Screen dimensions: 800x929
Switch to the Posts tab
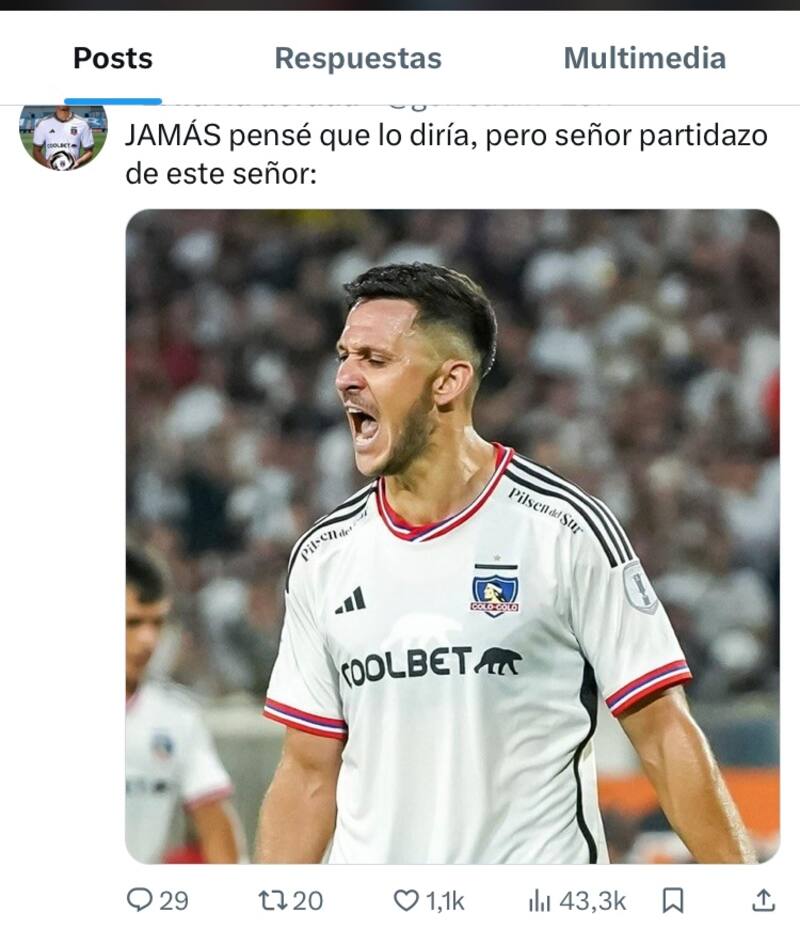[x=113, y=59]
